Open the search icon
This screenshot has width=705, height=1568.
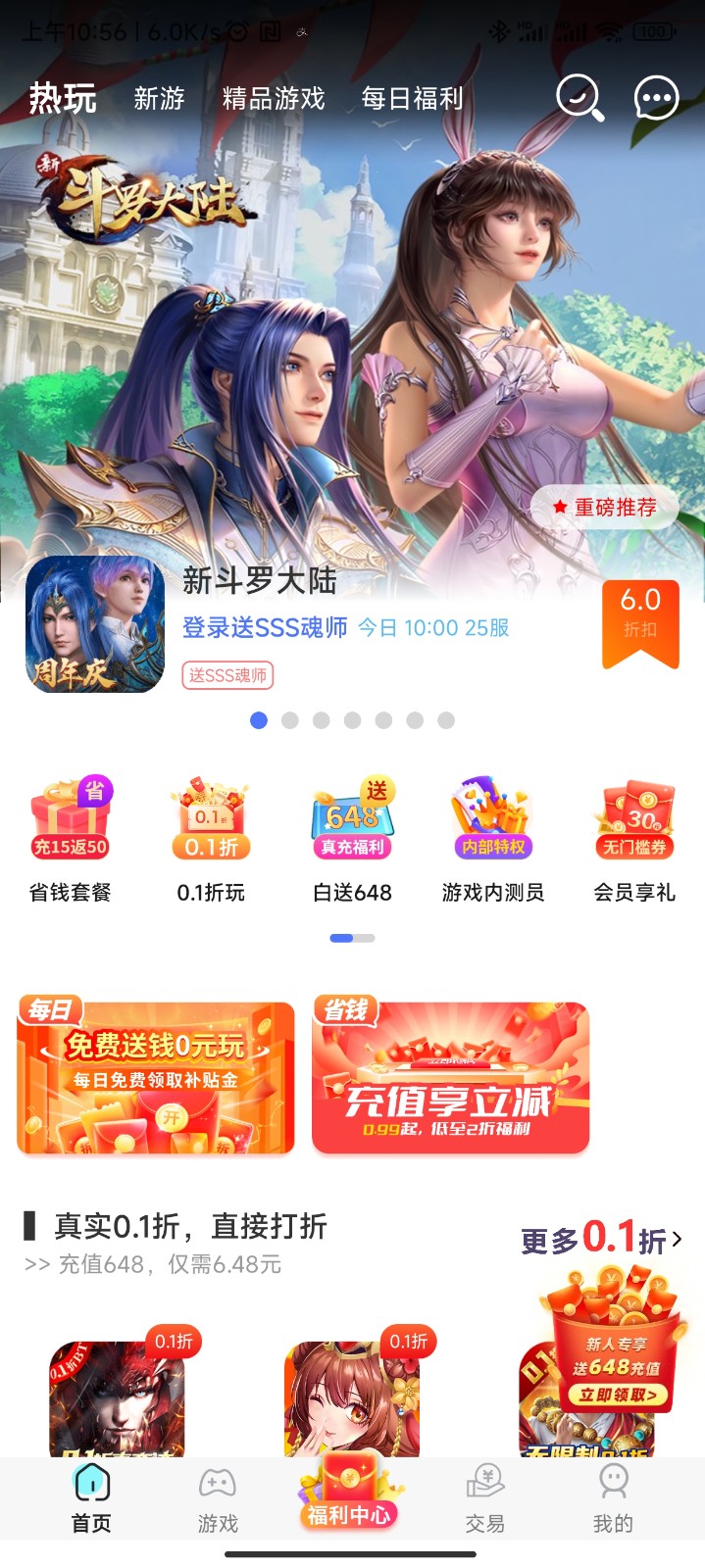pos(579,98)
